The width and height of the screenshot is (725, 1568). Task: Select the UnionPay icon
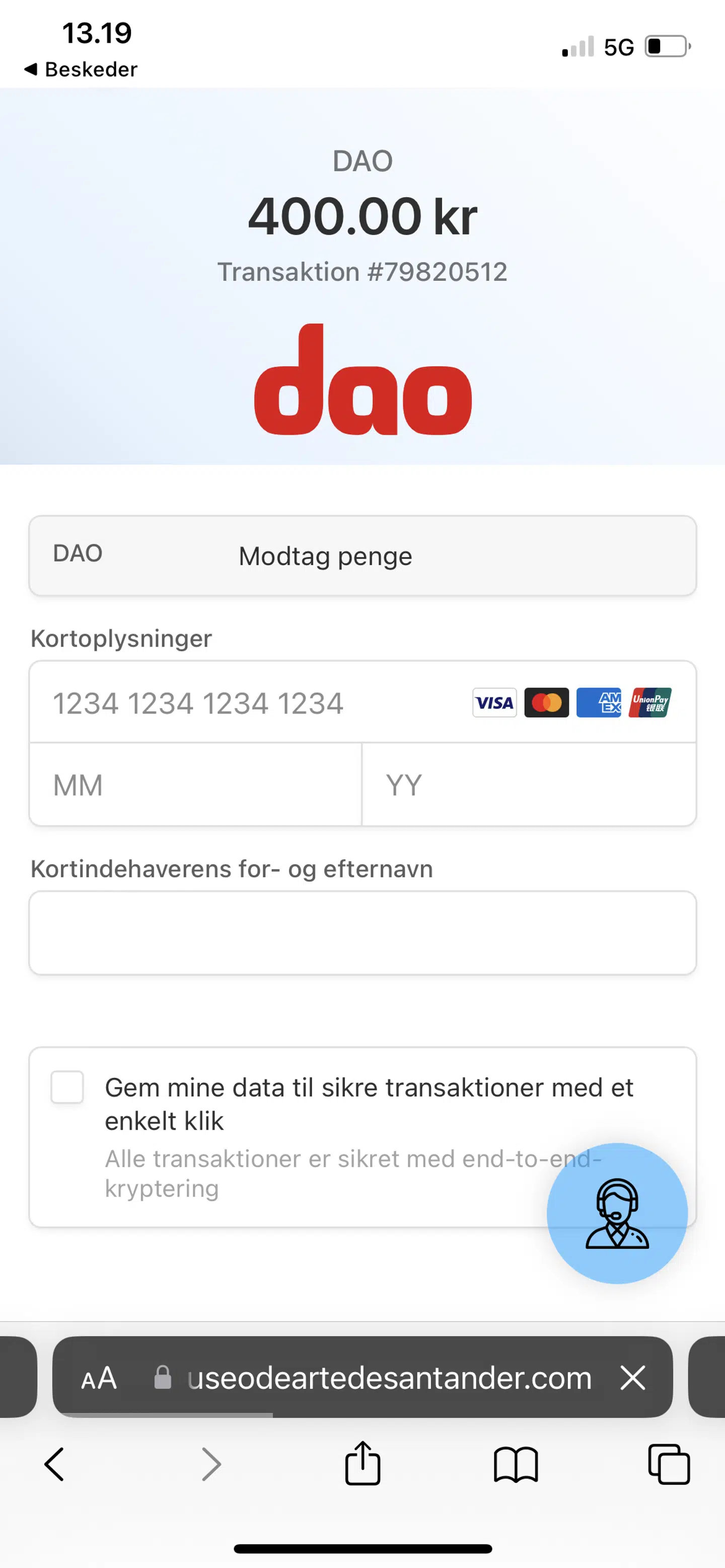pyautogui.click(x=649, y=703)
